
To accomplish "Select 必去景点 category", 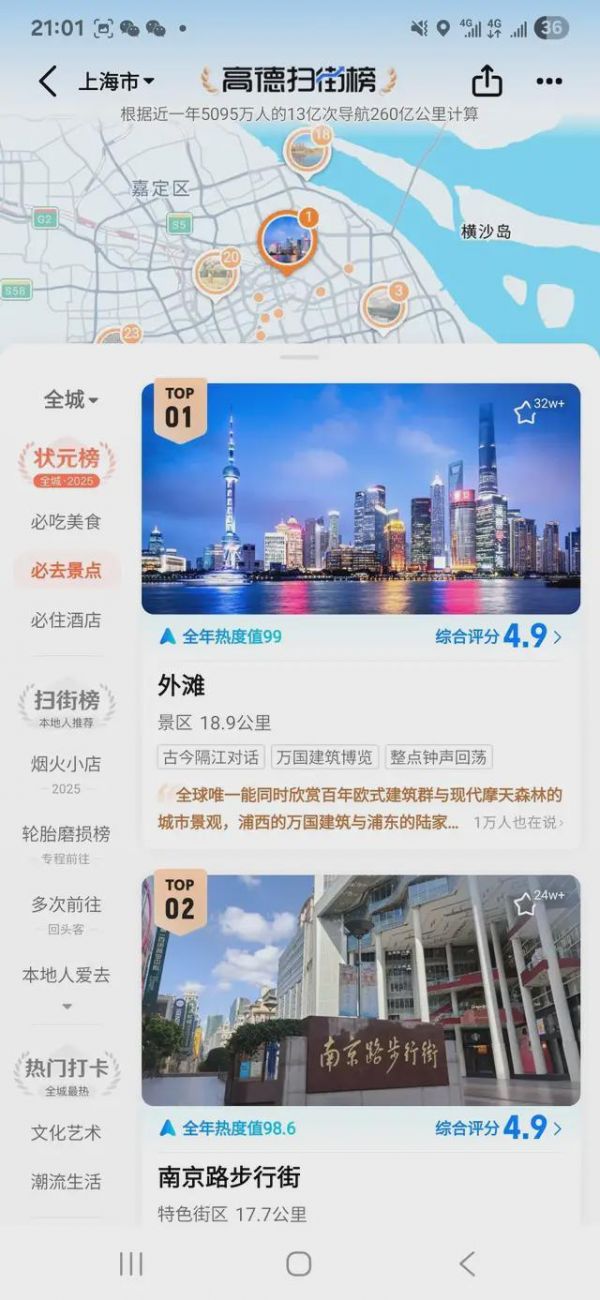I will point(66,570).
